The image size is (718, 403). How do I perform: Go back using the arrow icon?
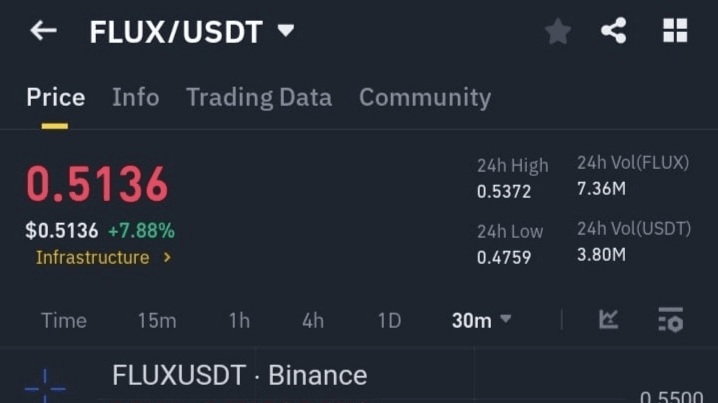(x=43, y=31)
